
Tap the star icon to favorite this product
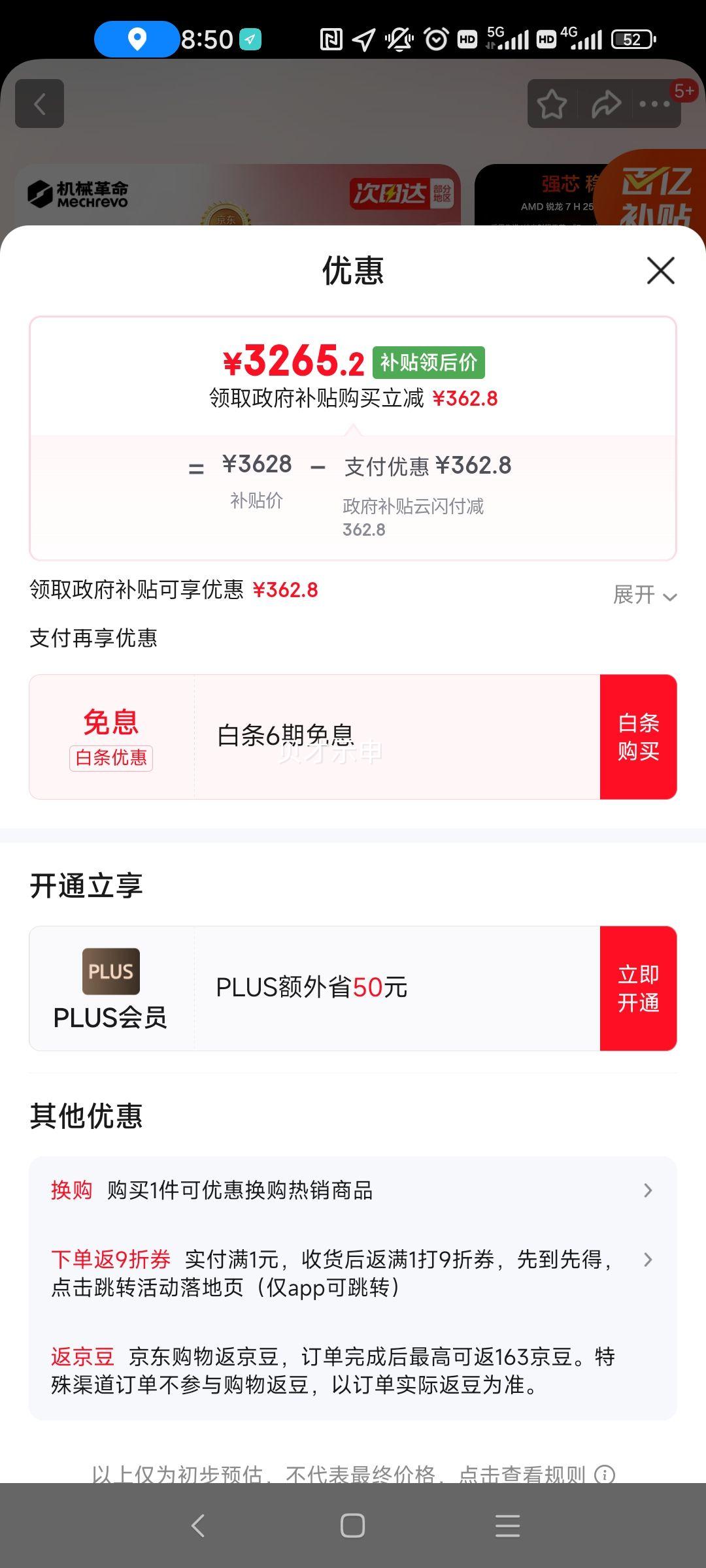552,103
